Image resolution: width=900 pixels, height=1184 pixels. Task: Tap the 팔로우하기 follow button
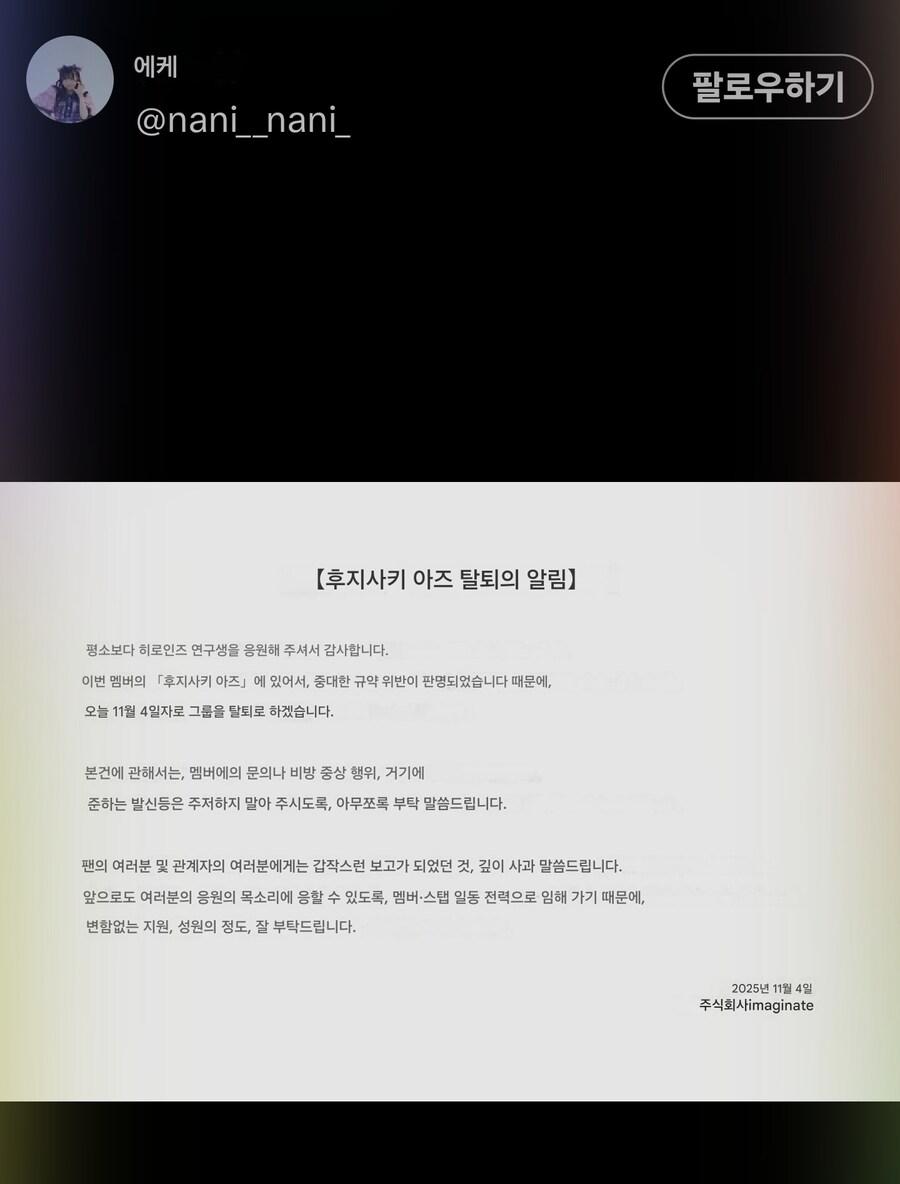(767, 87)
